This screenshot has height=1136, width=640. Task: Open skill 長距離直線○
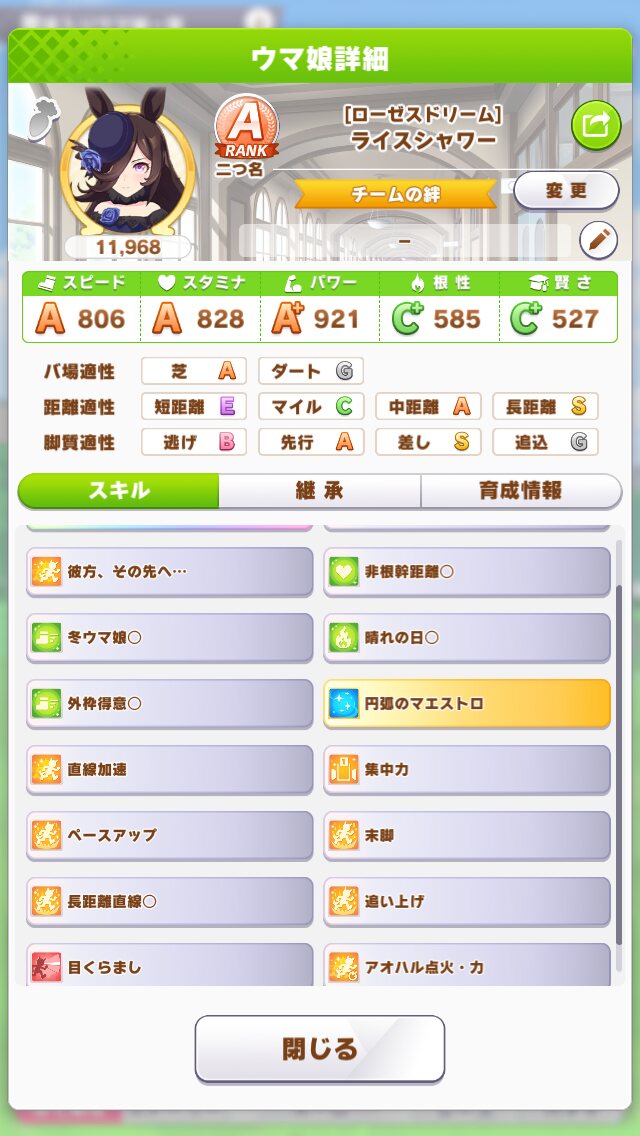pos(169,902)
